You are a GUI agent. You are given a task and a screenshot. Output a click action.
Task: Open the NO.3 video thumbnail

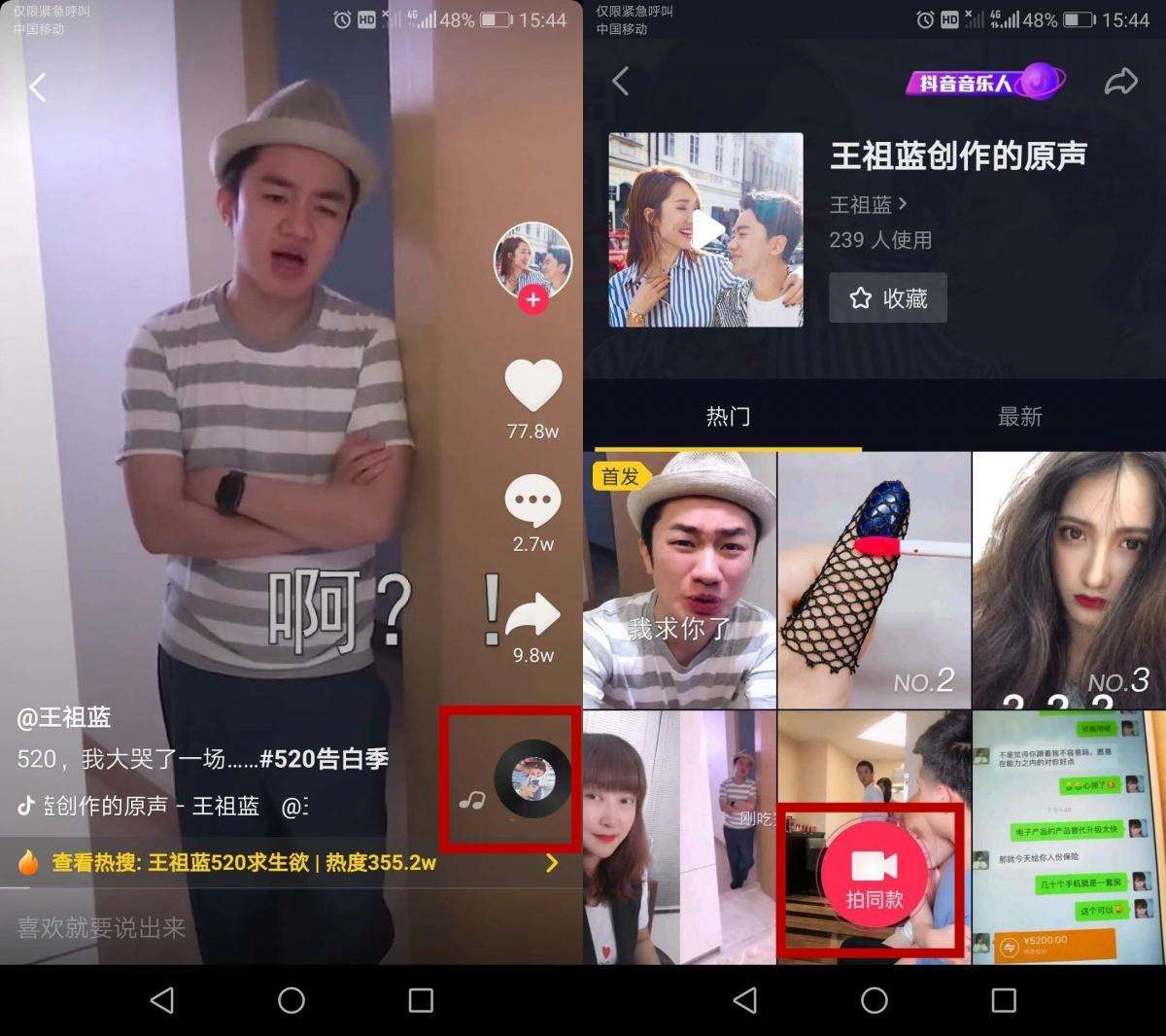tap(1068, 581)
